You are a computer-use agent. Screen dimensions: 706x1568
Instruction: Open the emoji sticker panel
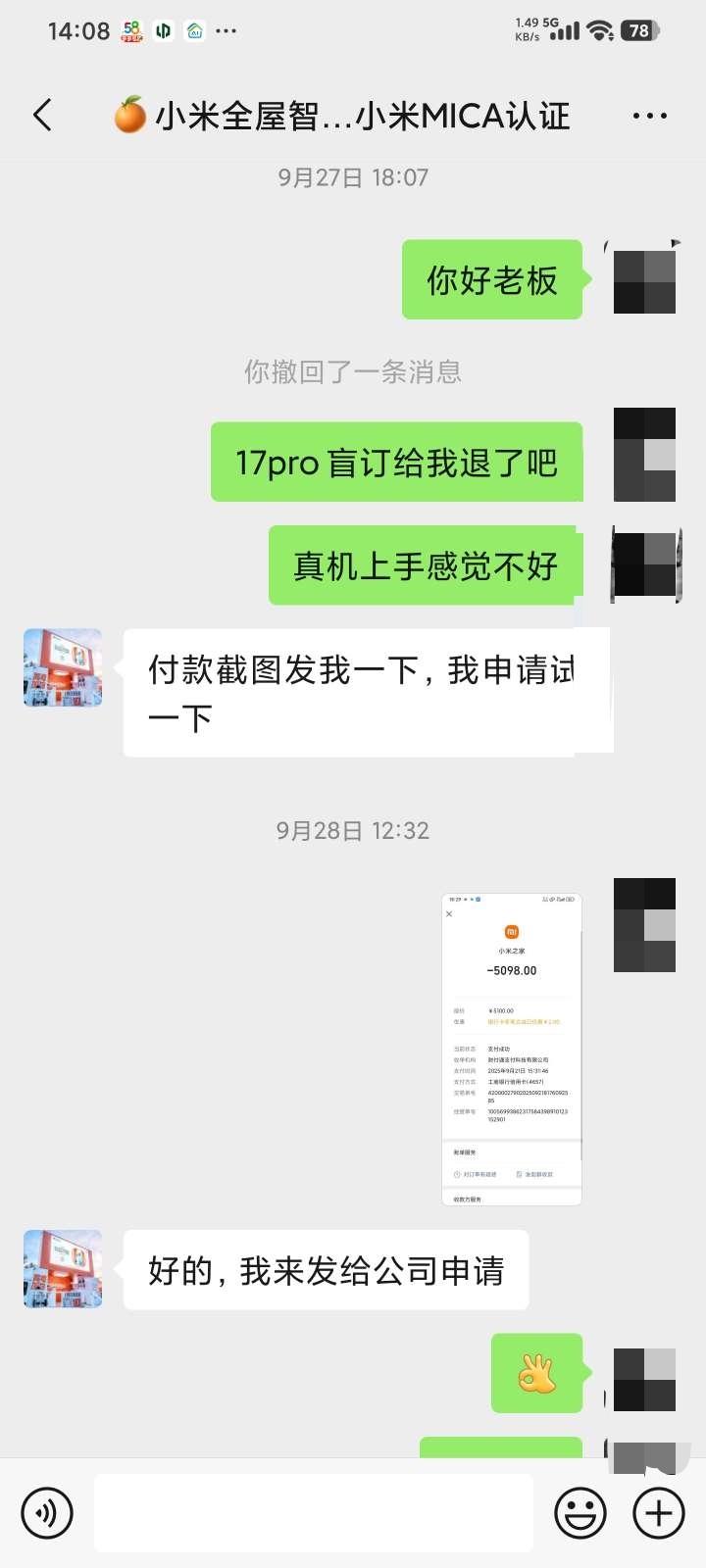pyautogui.click(x=580, y=1514)
